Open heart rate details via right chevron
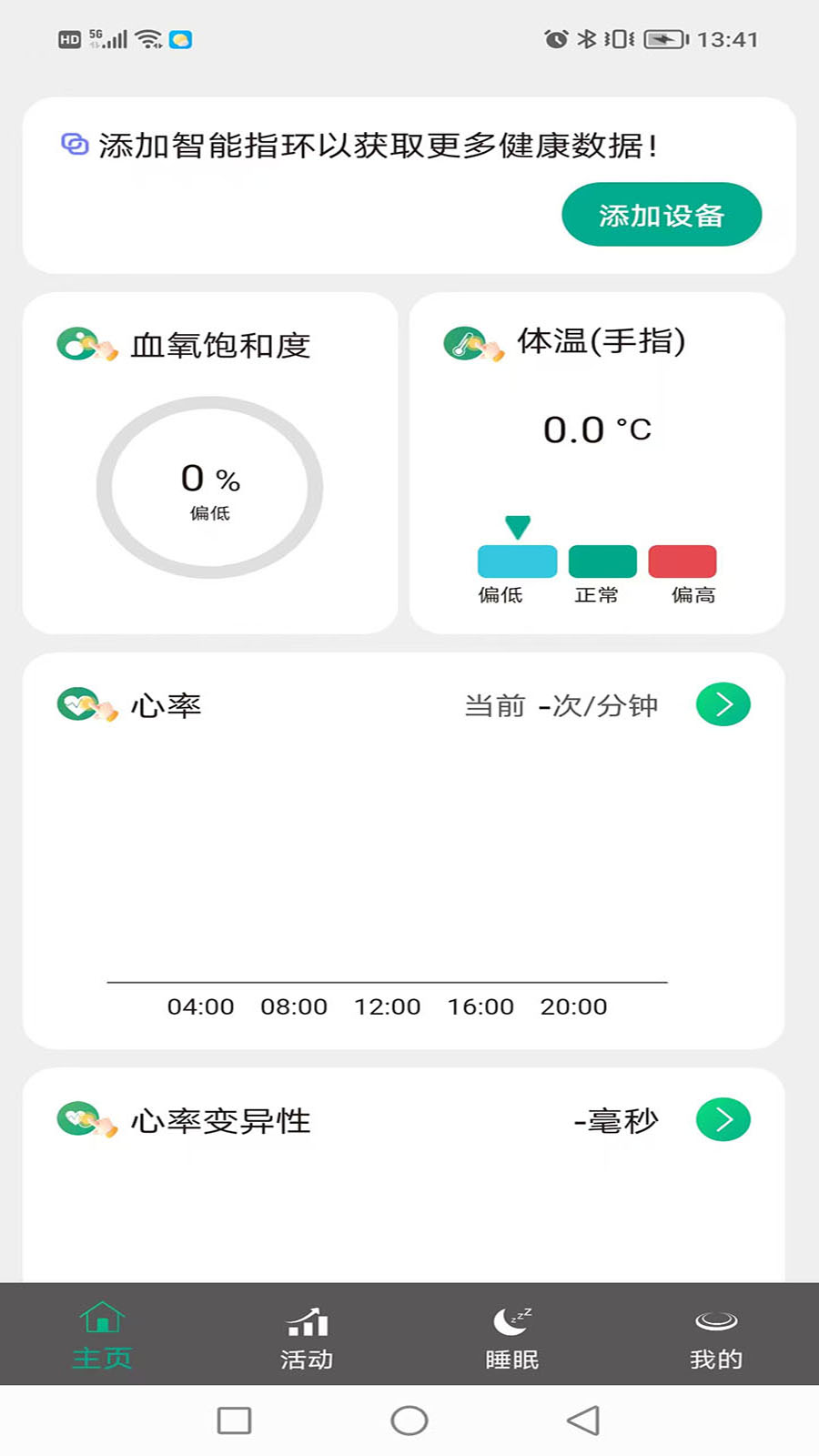 coord(722,703)
